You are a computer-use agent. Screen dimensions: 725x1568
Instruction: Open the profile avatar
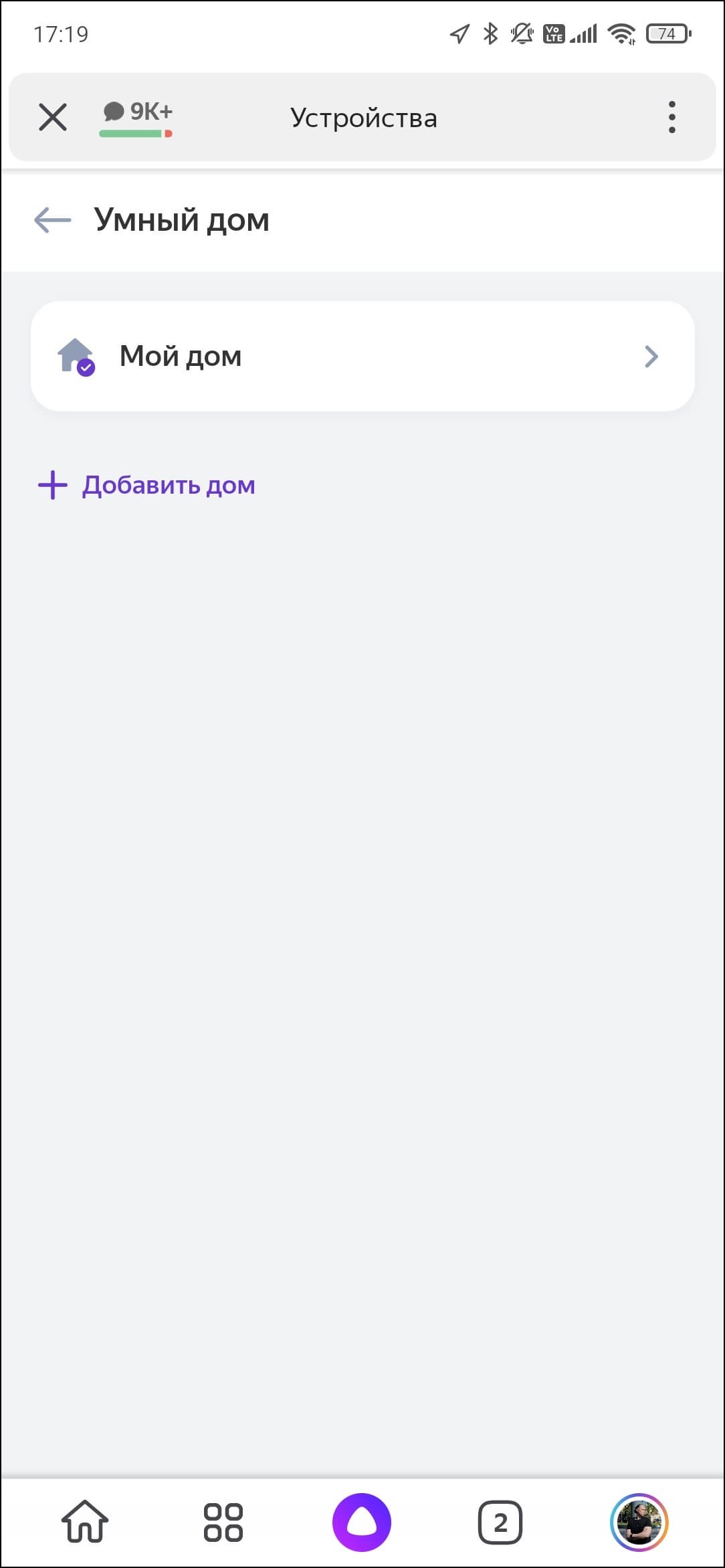pos(639,1522)
